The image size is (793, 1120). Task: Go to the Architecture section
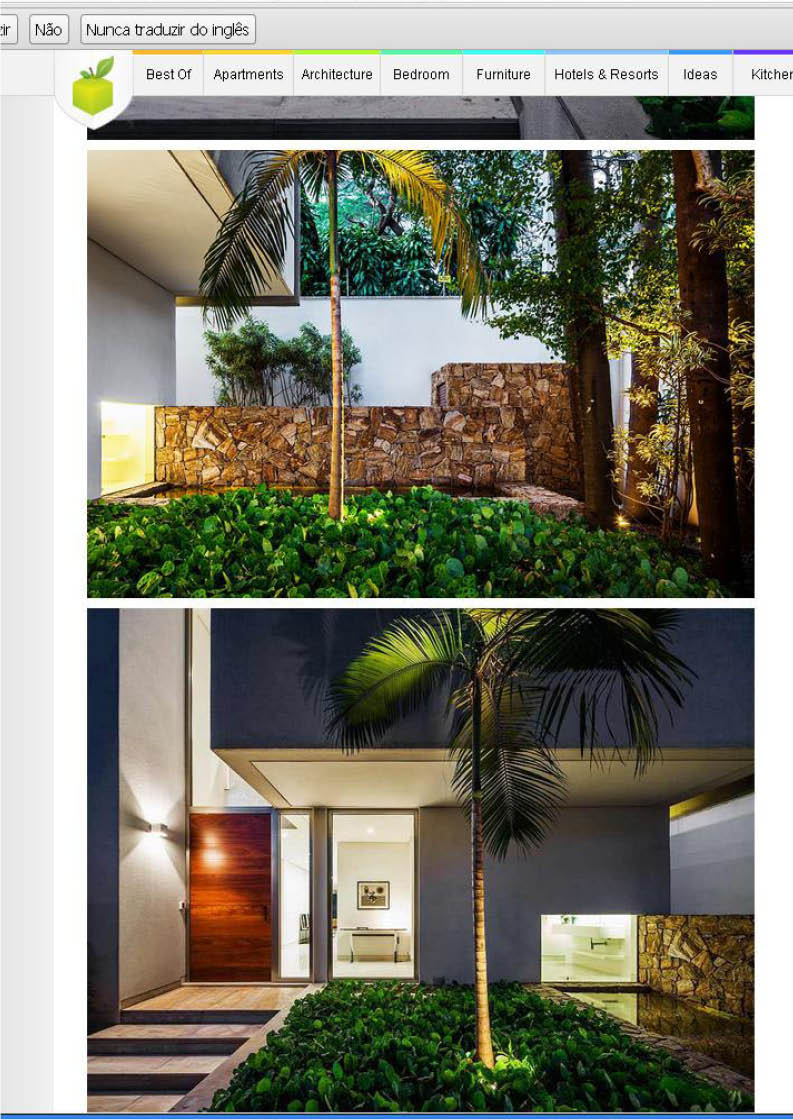pyautogui.click(x=337, y=74)
